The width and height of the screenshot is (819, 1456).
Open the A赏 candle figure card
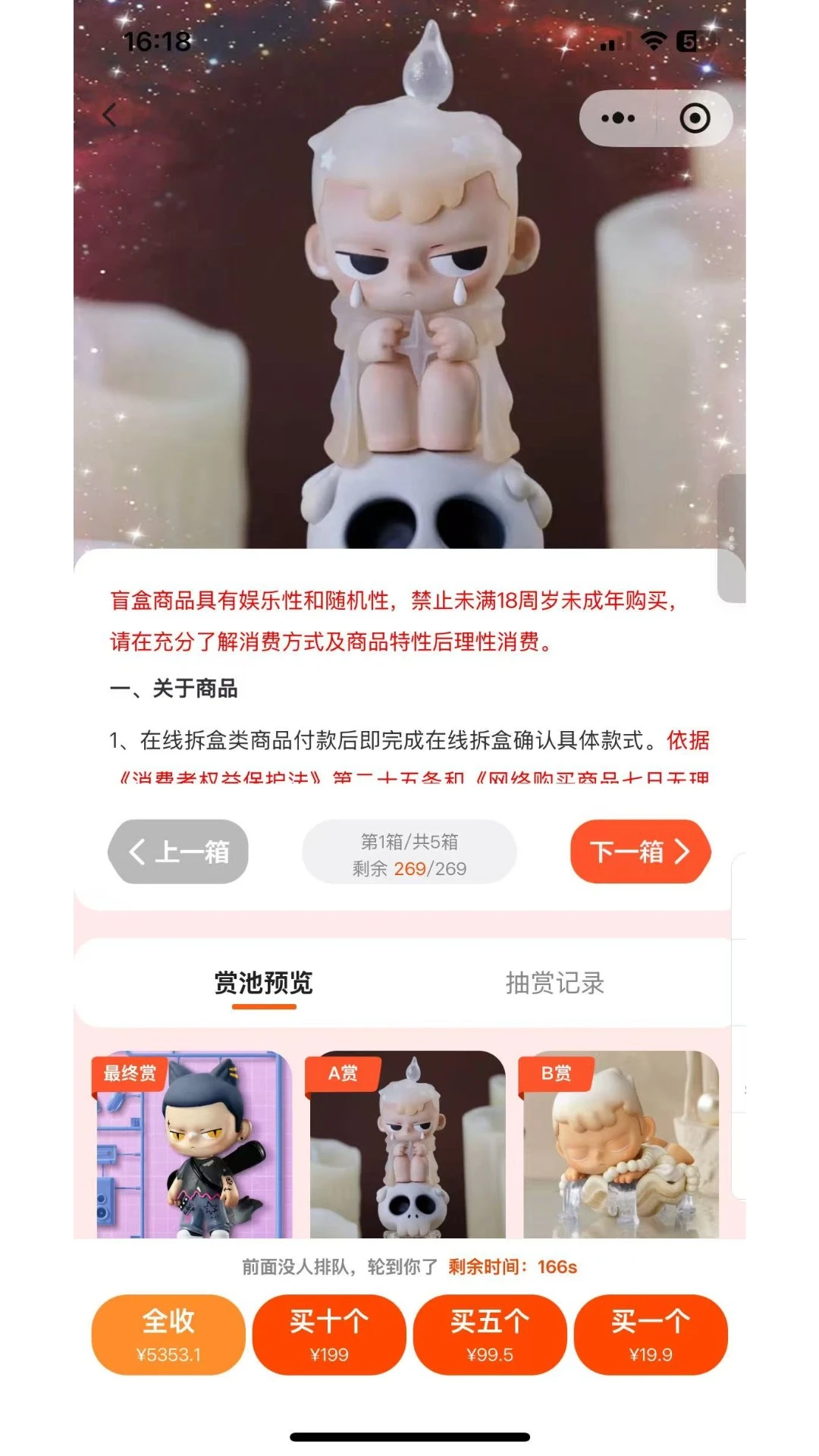[406, 1145]
